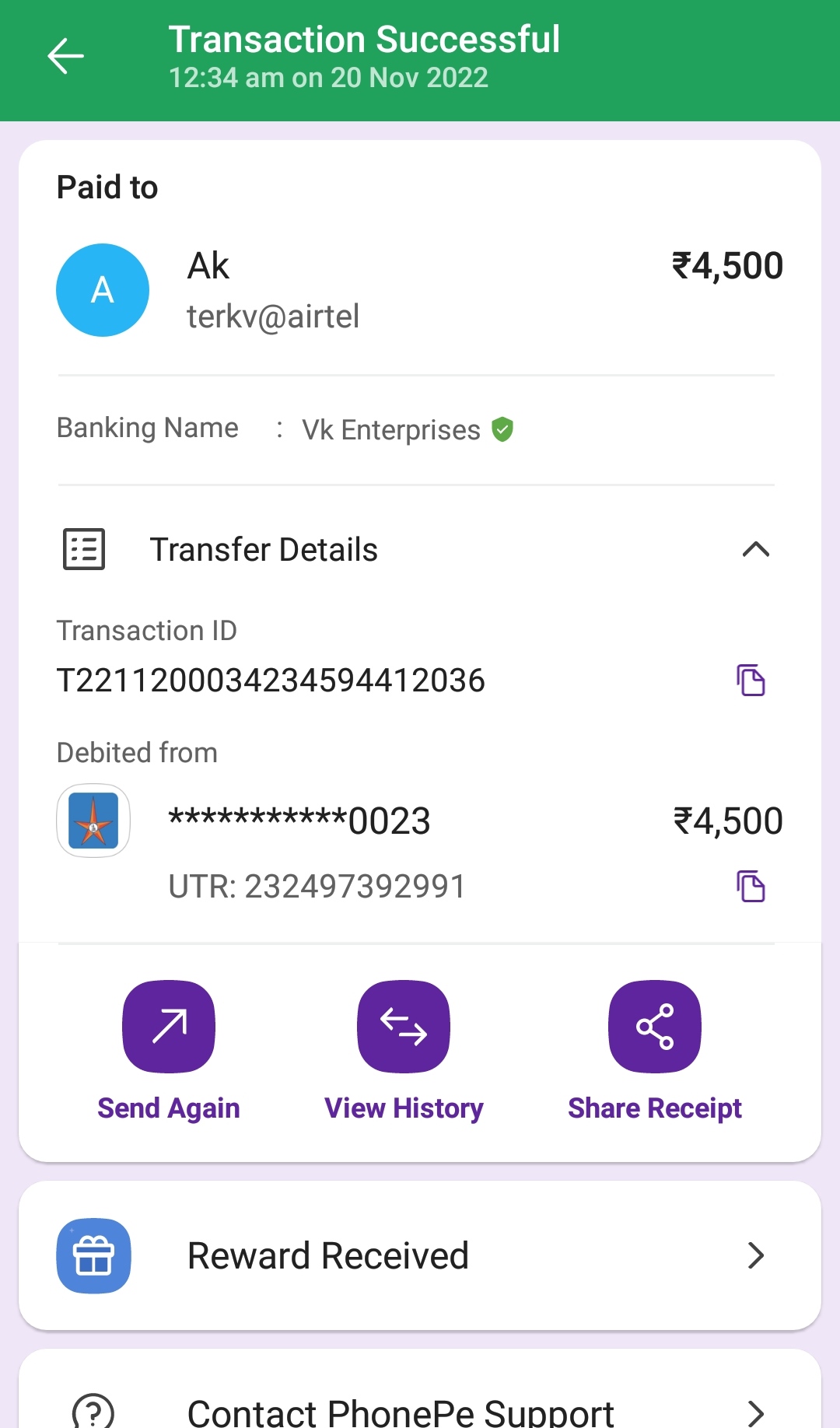
Task: Open Contact PhonePe Support
Action: (420, 1409)
